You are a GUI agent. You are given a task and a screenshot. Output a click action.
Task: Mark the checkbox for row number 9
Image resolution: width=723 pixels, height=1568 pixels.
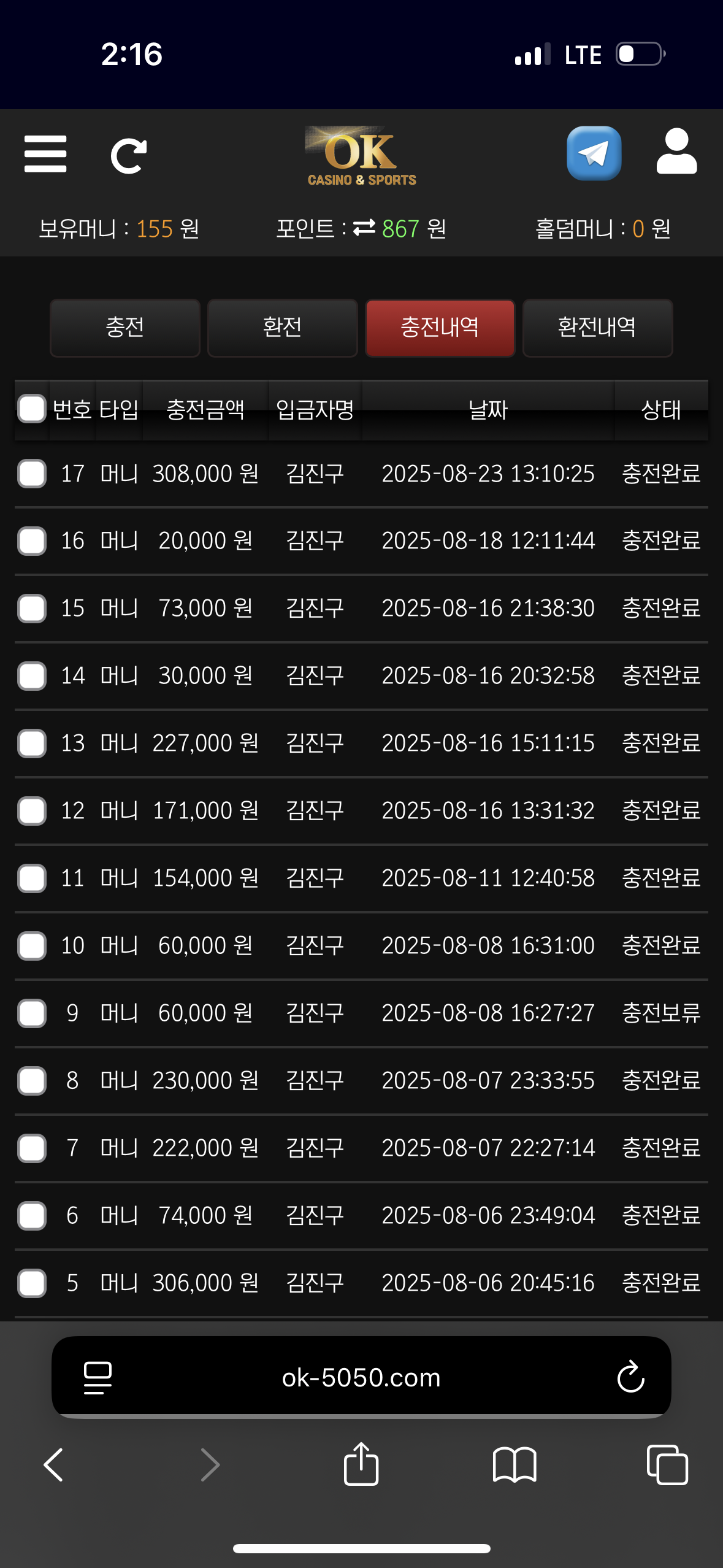point(32,1013)
